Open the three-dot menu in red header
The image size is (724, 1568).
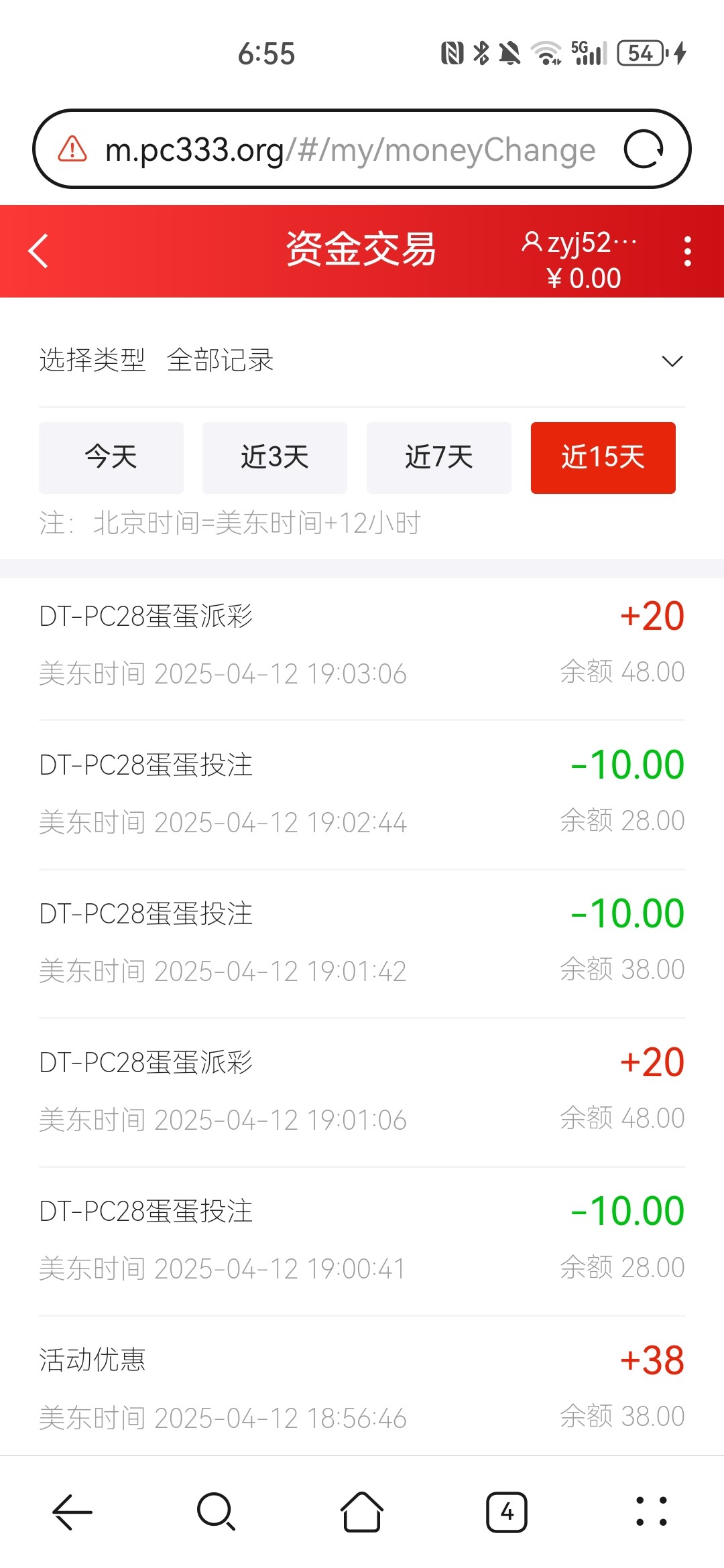tap(687, 251)
